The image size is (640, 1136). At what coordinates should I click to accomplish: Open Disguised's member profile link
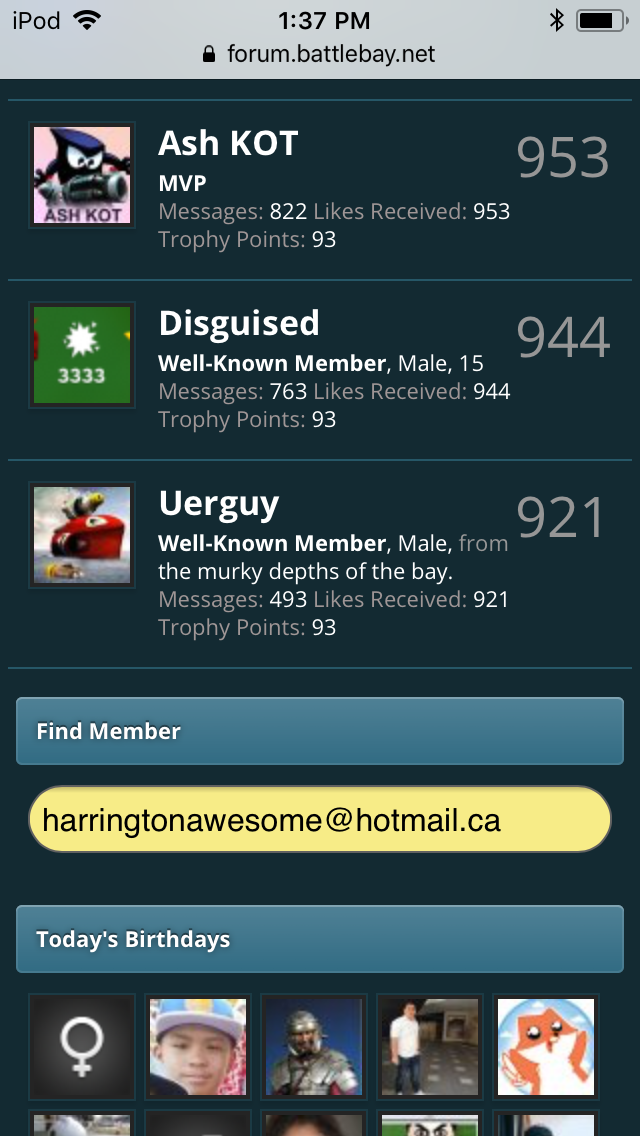[239, 324]
